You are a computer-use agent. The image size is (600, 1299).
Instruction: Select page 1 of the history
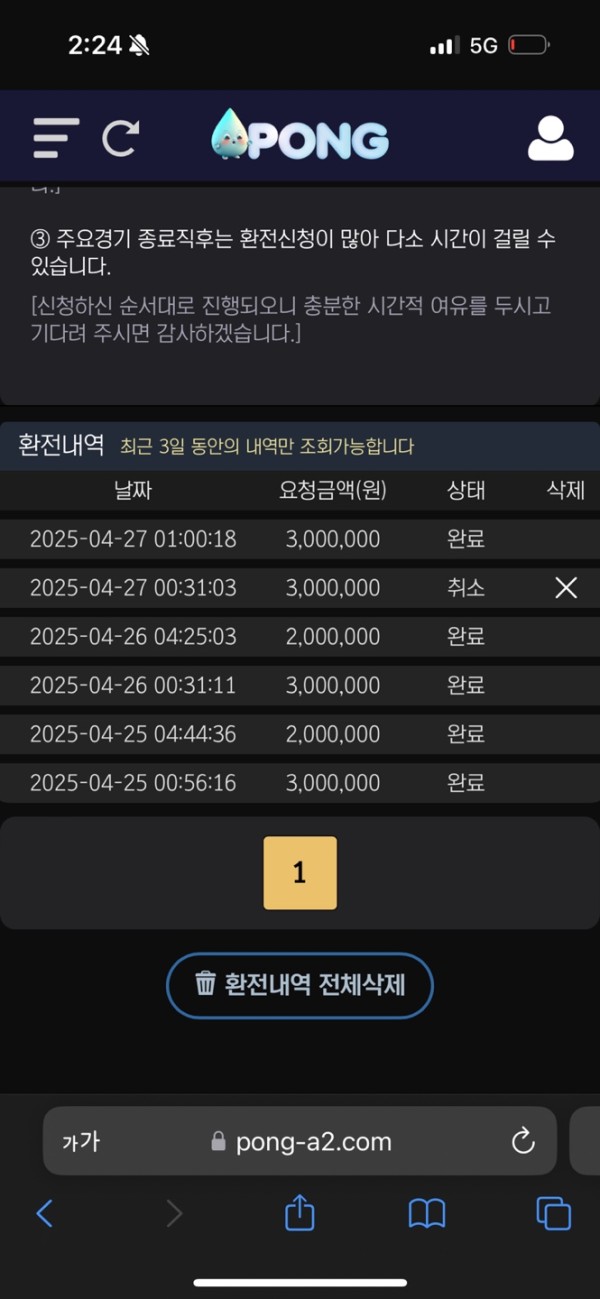pos(299,873)
